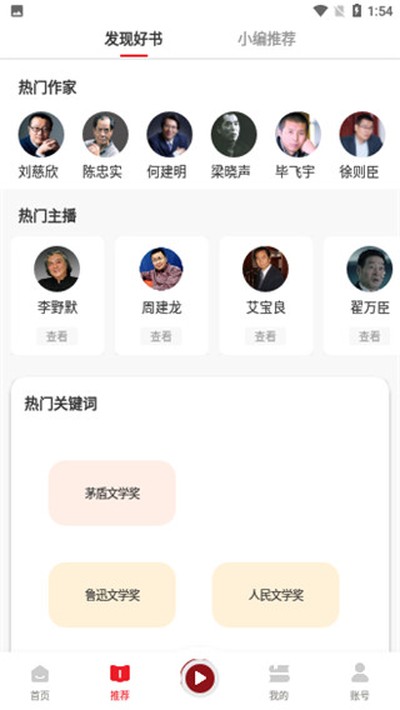
Task: Tap 查看 under 周建龙
Action: pyautogui.click(x=161, y=336)
